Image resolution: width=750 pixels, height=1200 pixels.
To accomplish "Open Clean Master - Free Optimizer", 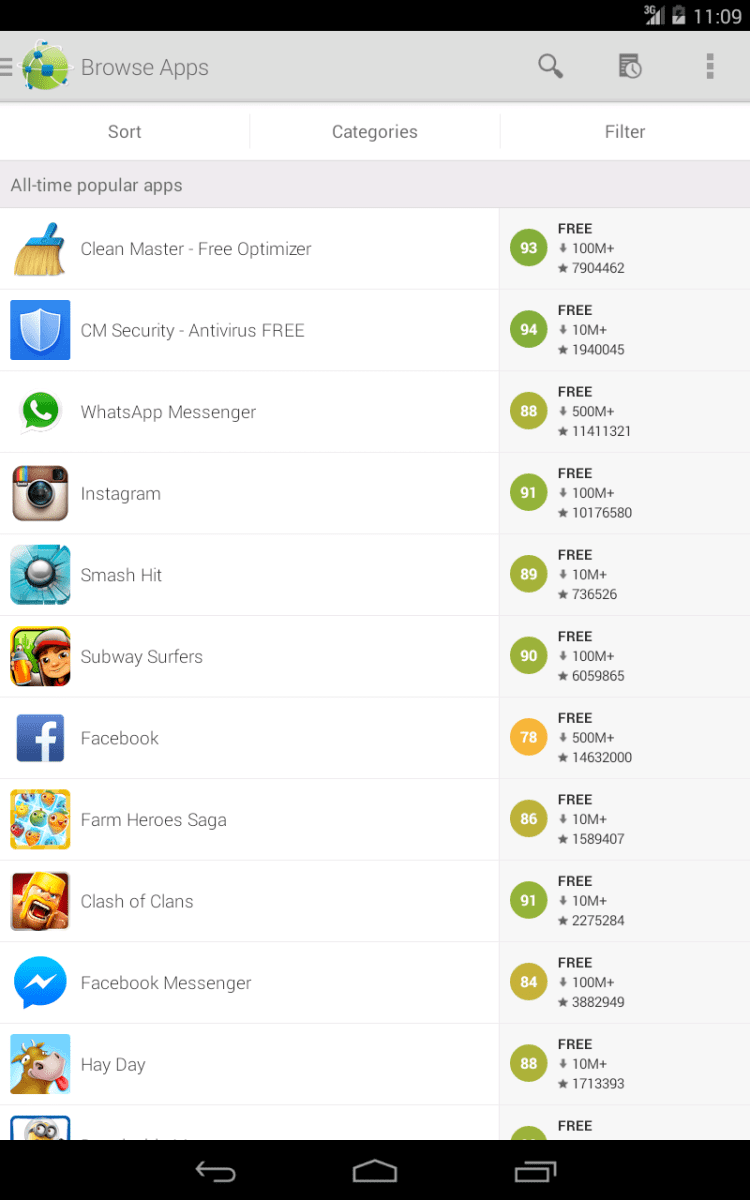I will click(x=196, y=249).
